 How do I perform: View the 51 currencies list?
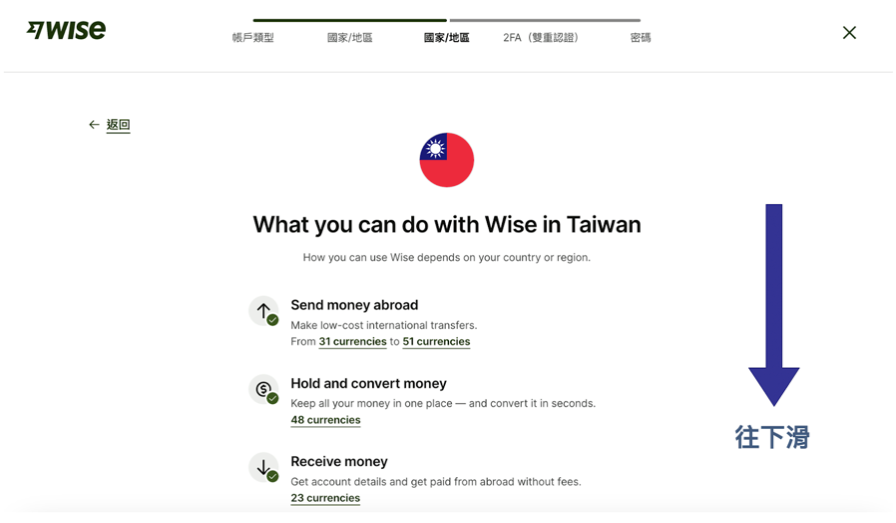click(x=436, y=342)
